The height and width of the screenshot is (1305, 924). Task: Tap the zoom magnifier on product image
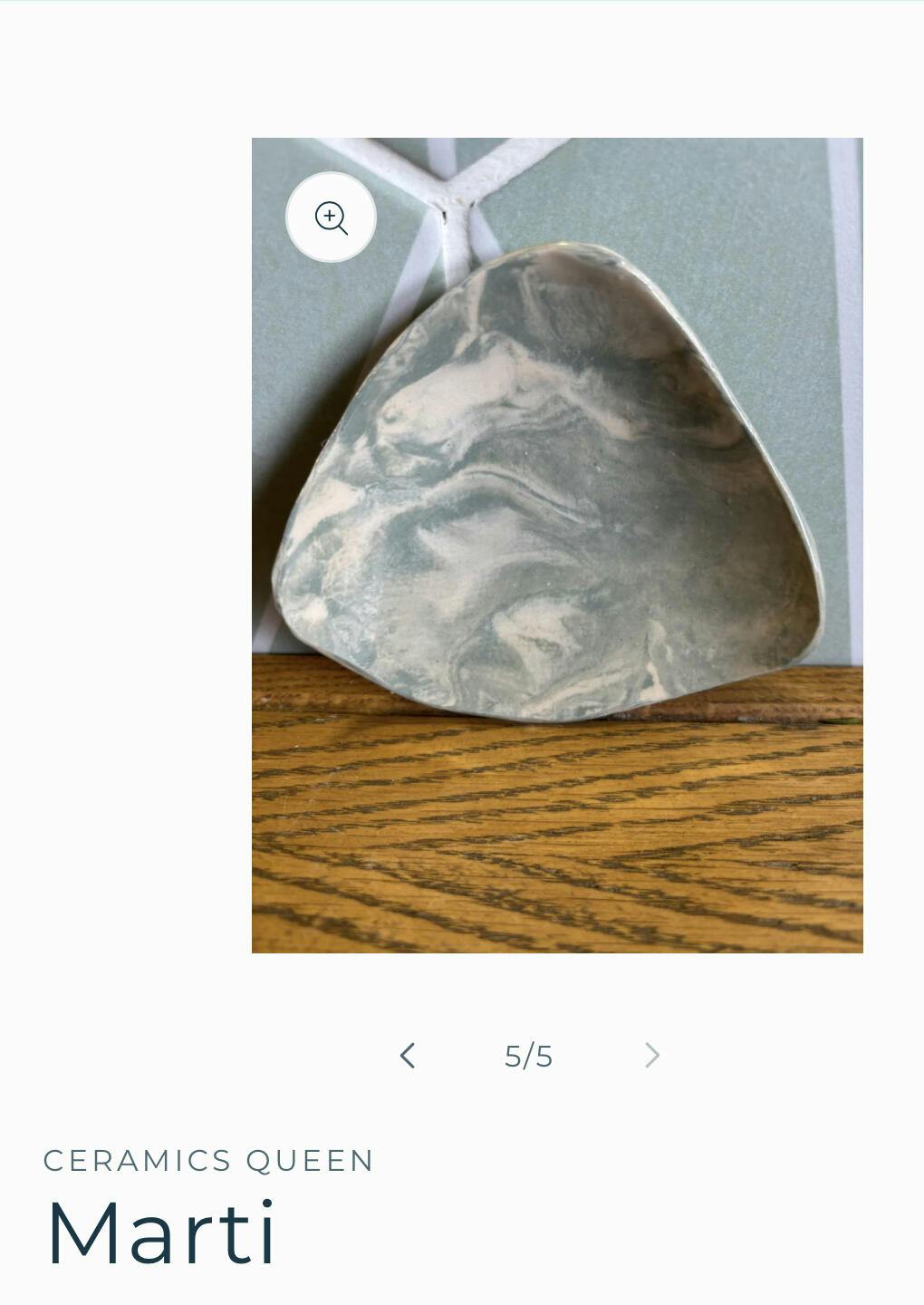331,217
